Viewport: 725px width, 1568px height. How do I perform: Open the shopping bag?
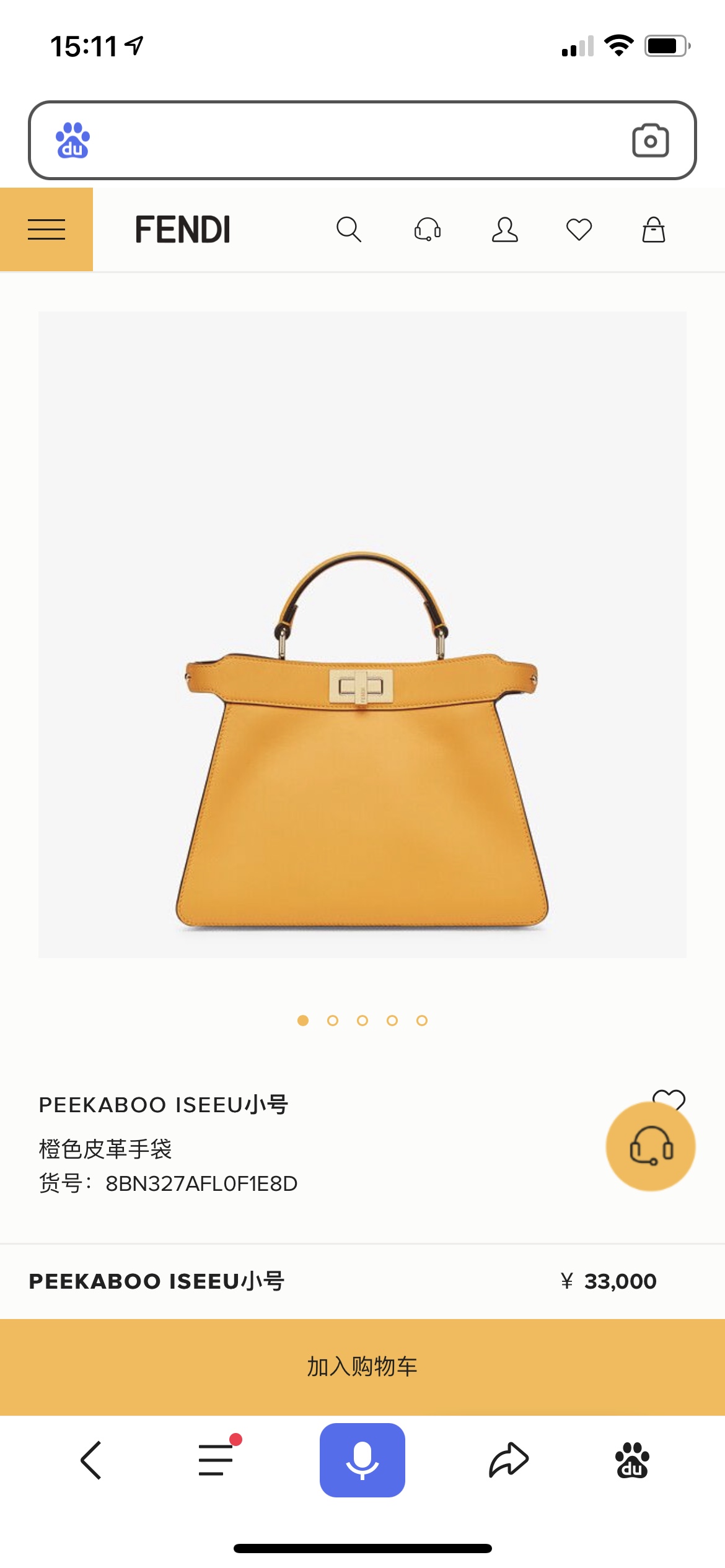coord(653,229)
